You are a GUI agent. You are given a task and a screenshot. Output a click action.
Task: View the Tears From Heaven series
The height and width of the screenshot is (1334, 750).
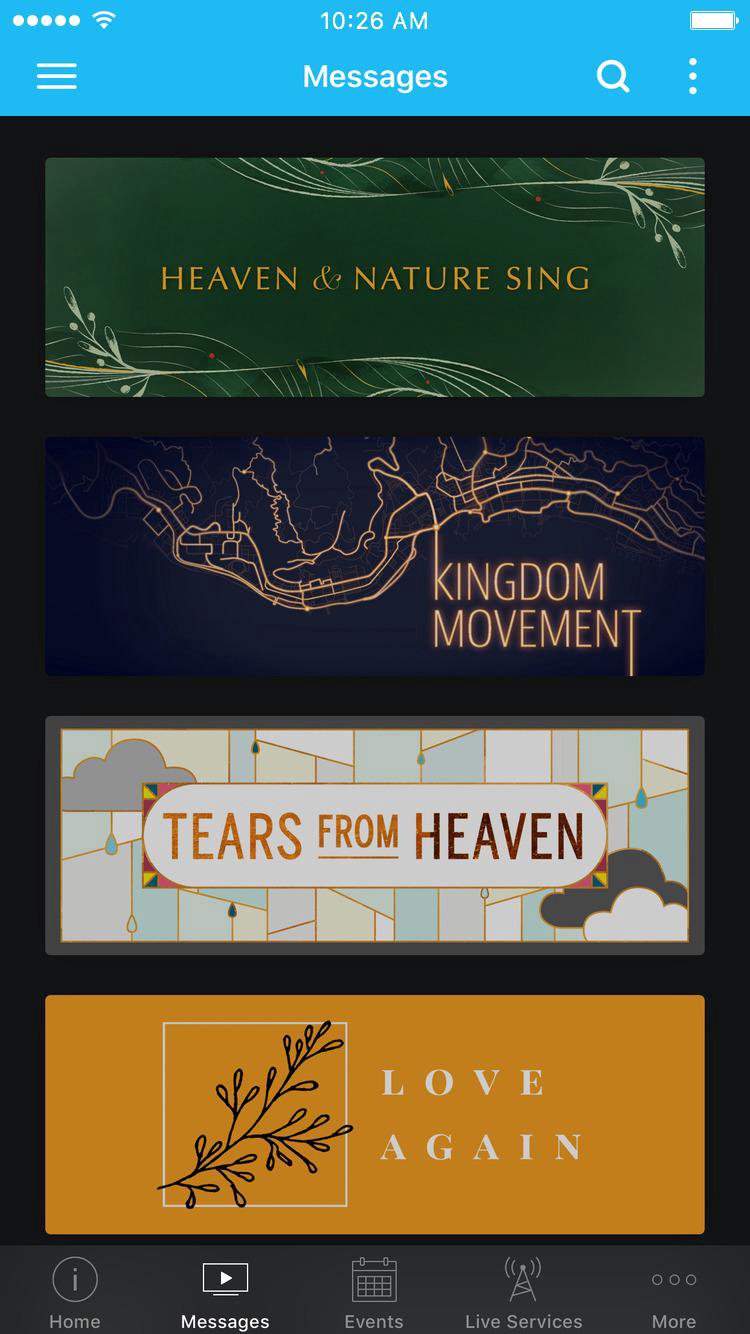pyautogui.click(x=375, y=835)
